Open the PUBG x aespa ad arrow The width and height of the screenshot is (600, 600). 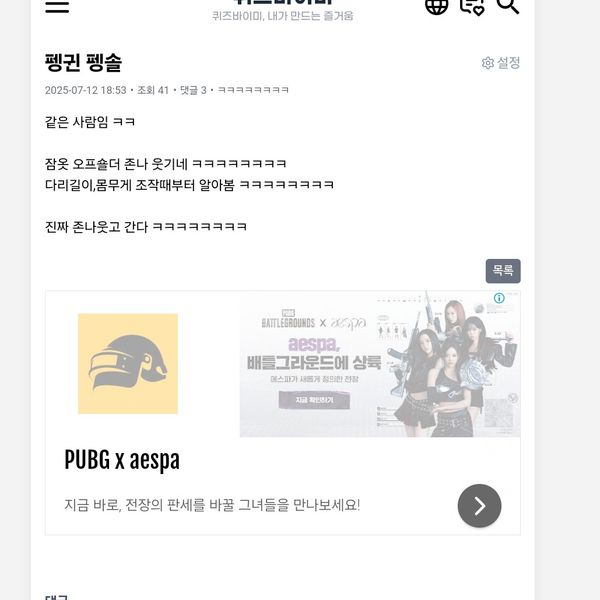(479, 505)
